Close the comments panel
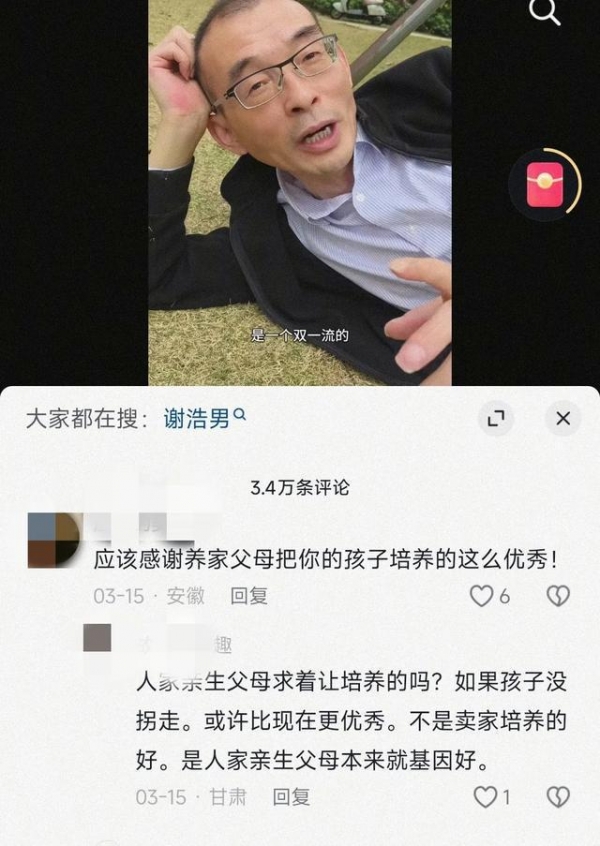The image size is (600, 846). click(x=562, y=419)
